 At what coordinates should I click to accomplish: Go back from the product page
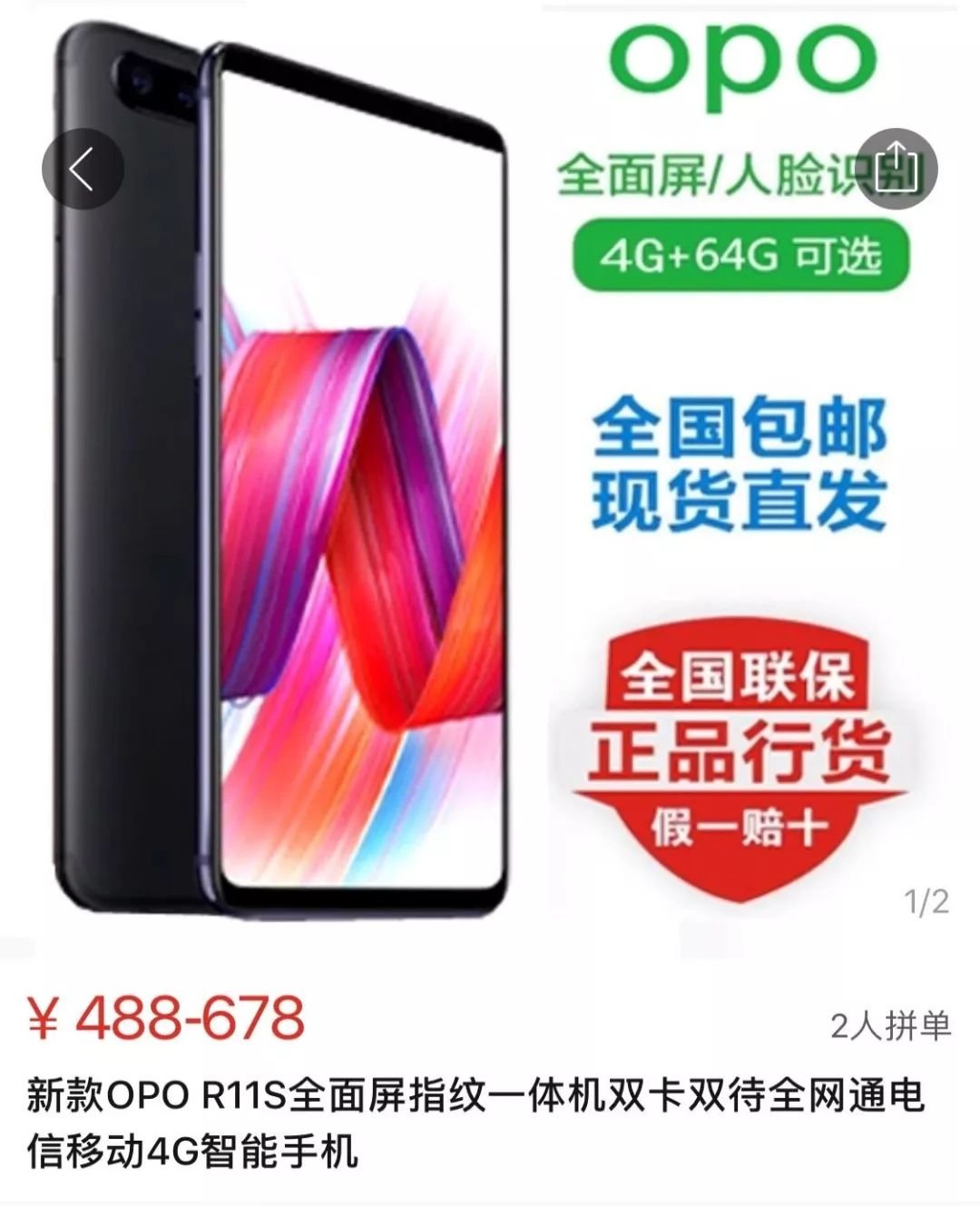click(83, 169)
